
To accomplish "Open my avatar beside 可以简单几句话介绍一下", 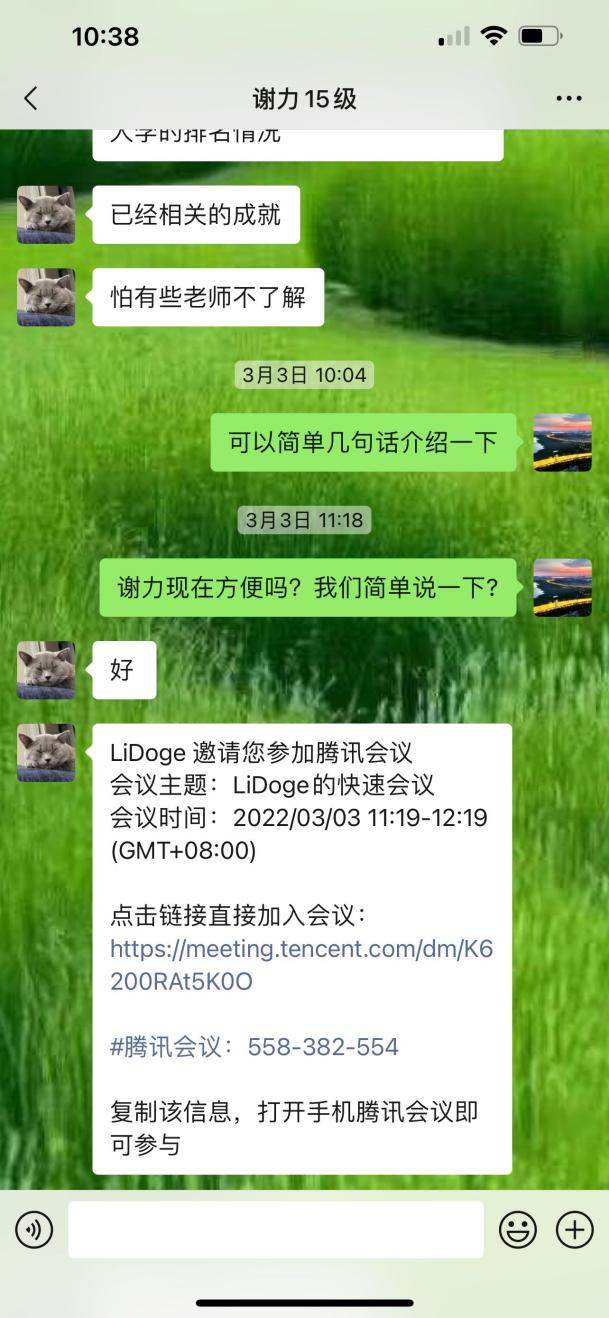I will pos(562,442).
